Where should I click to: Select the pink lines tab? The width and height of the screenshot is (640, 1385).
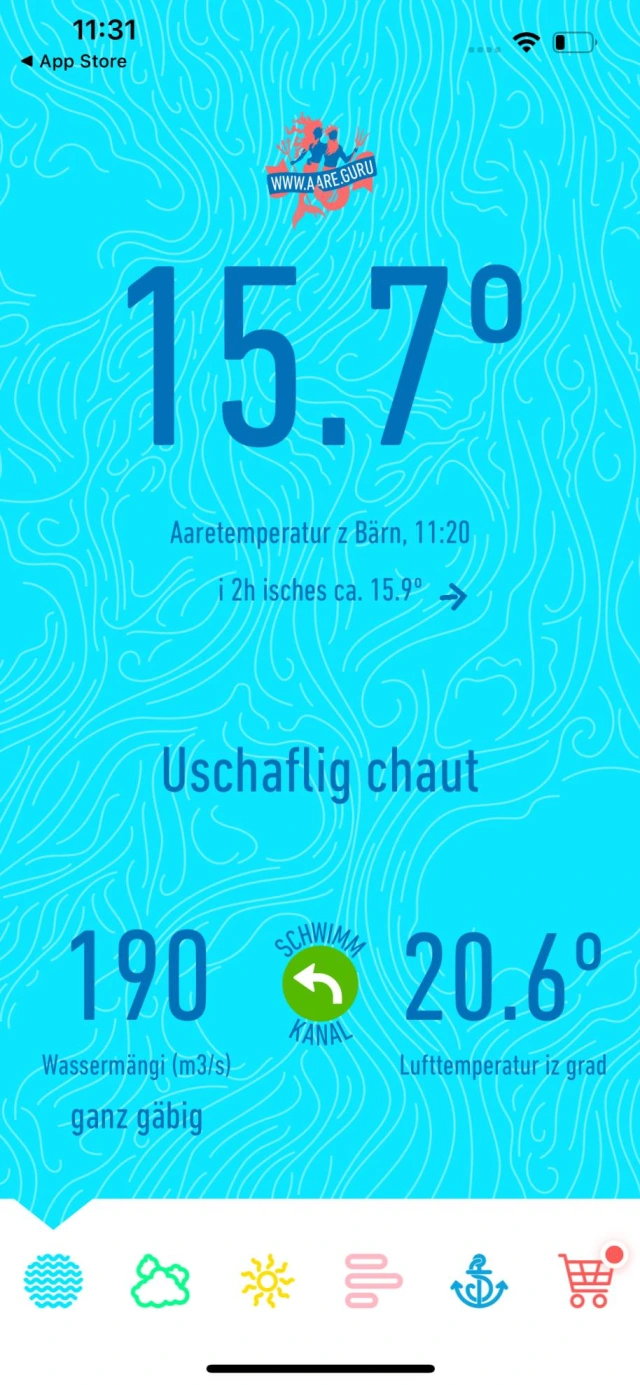373,1279
